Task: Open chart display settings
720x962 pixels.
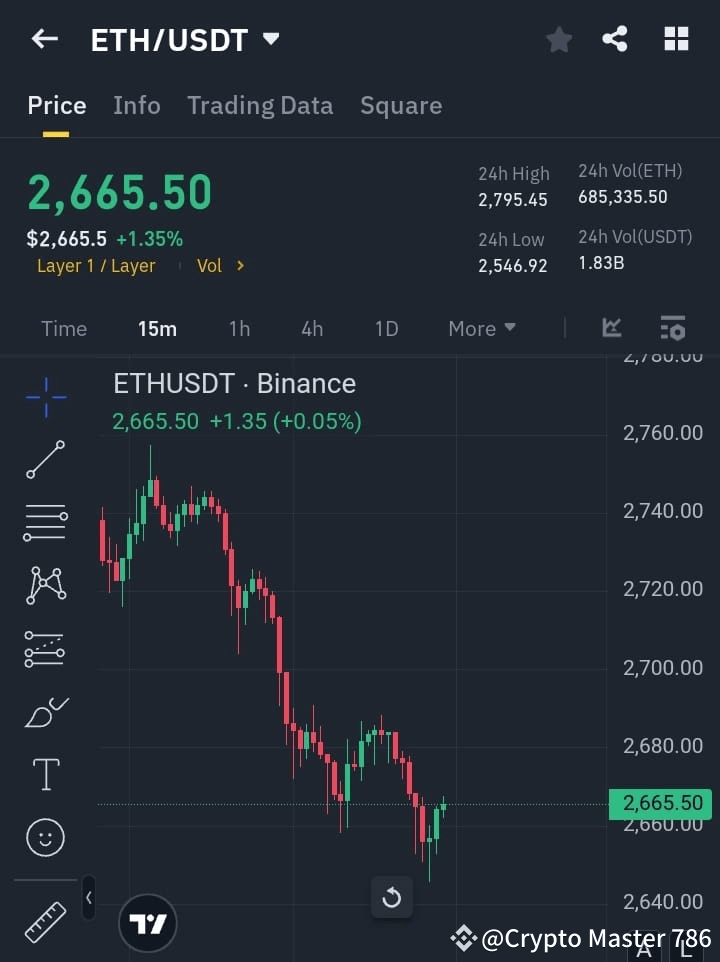Action: [x=672, y=328]
